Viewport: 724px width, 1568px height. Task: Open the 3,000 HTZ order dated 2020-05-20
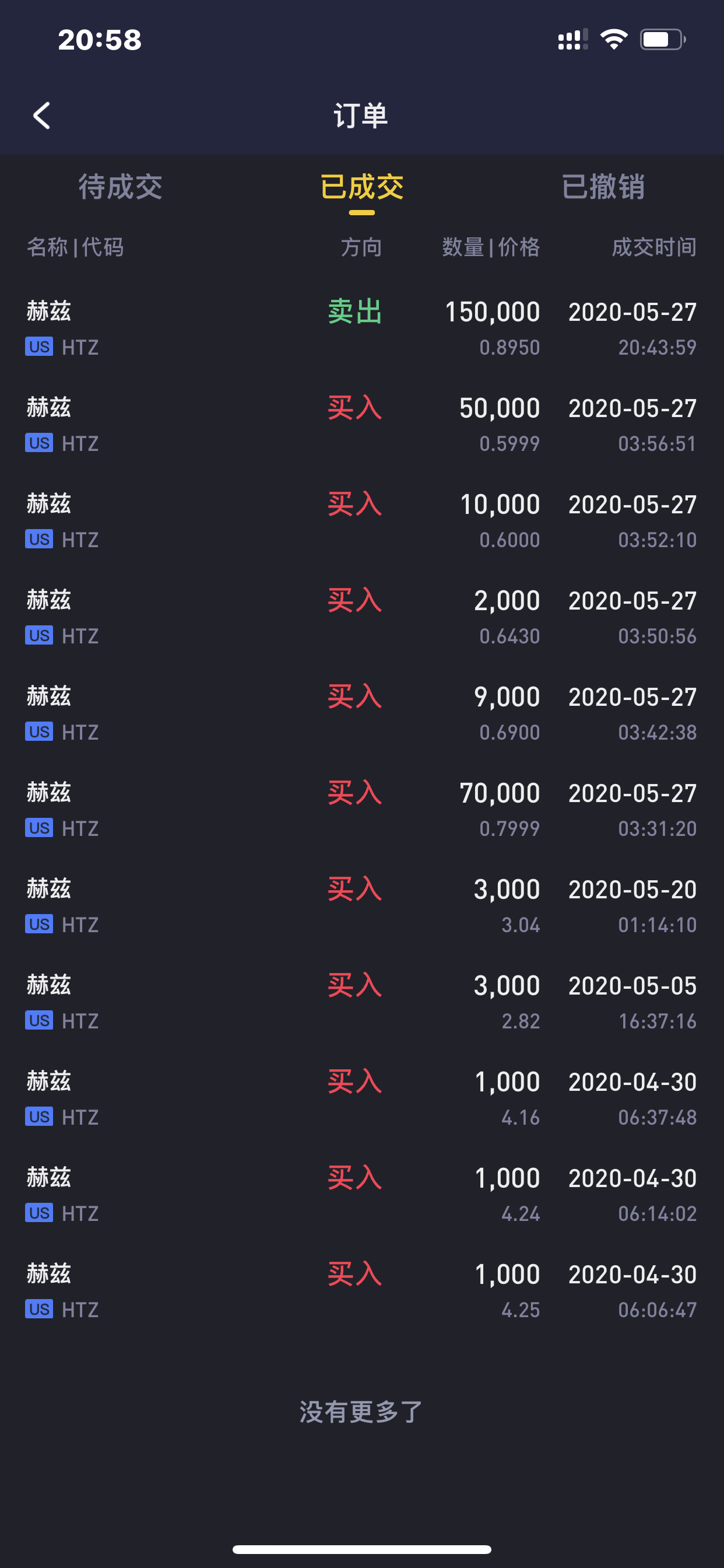[x=362, y=906]
